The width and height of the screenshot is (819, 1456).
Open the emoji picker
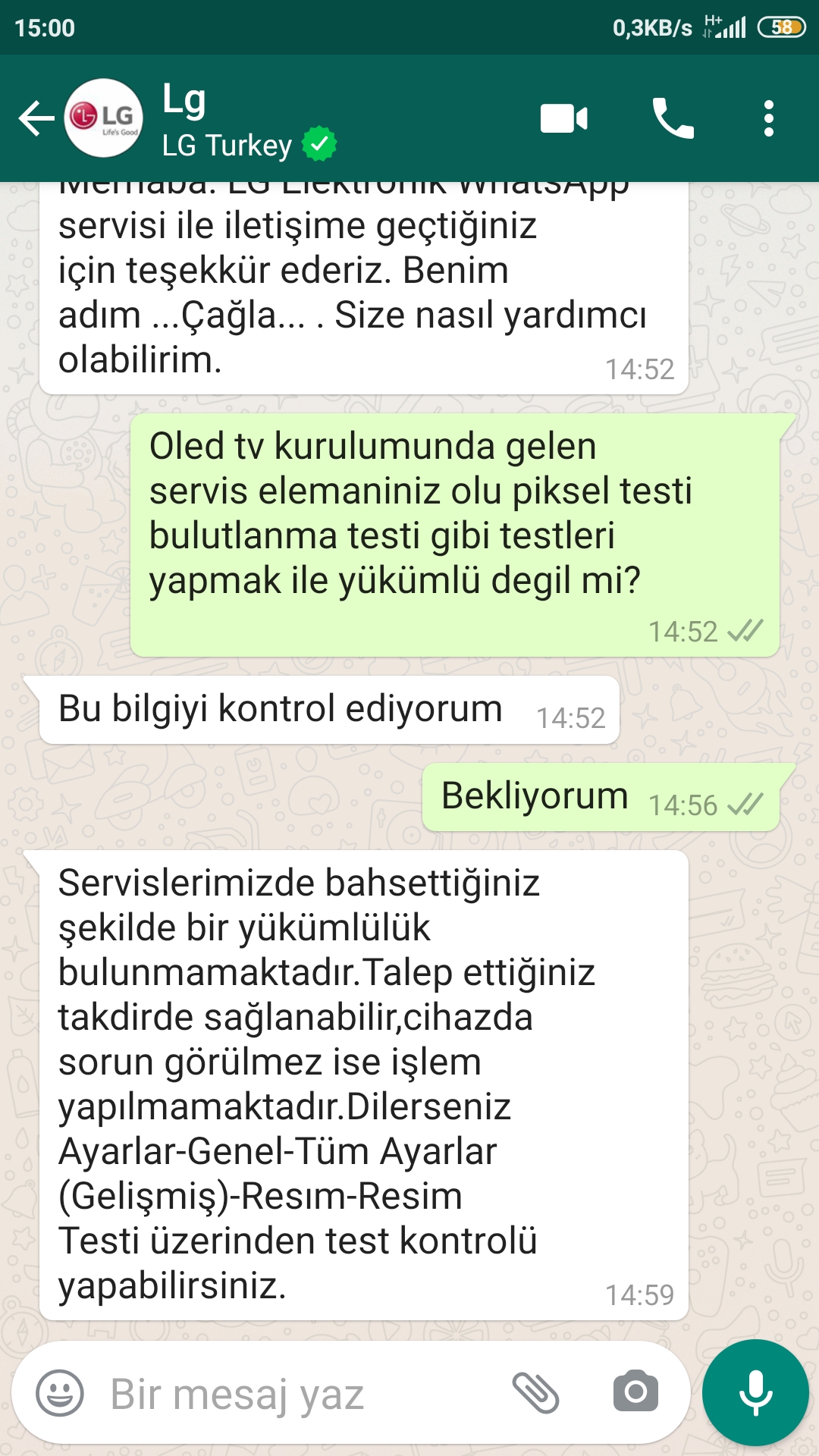click(x=60, y=1393)
